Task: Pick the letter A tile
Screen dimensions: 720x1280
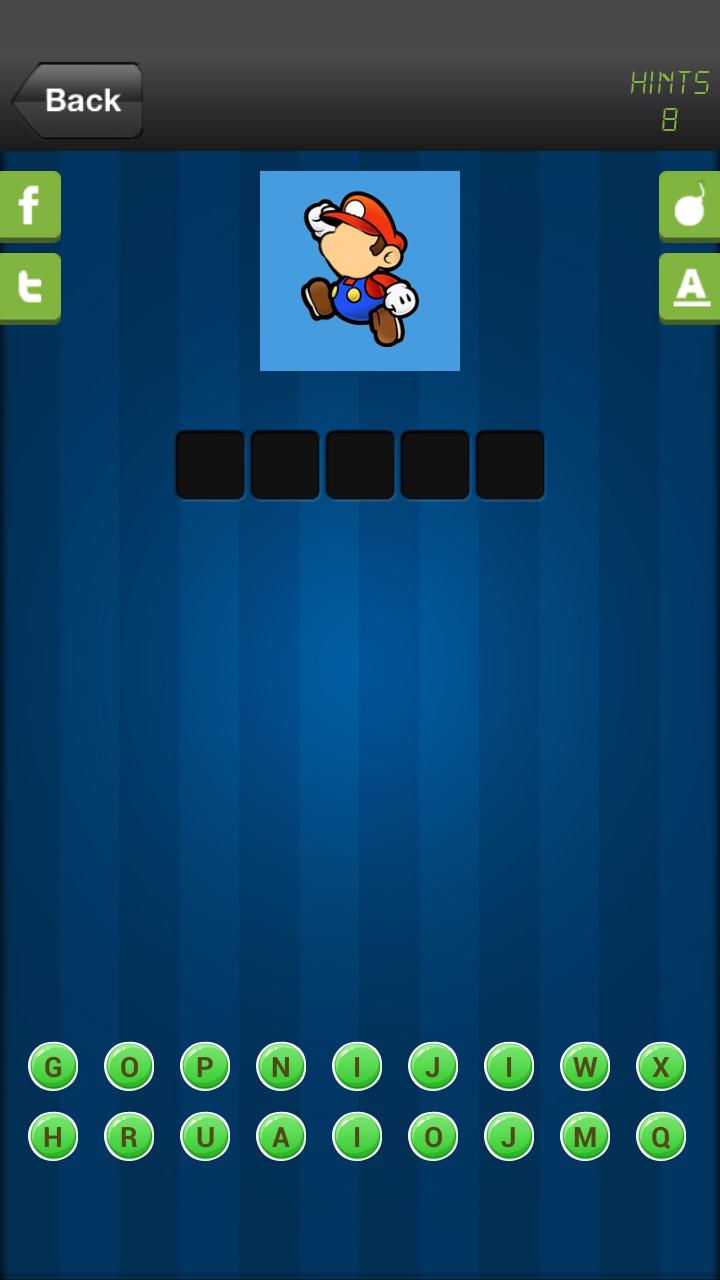Action: [281, 1136]
